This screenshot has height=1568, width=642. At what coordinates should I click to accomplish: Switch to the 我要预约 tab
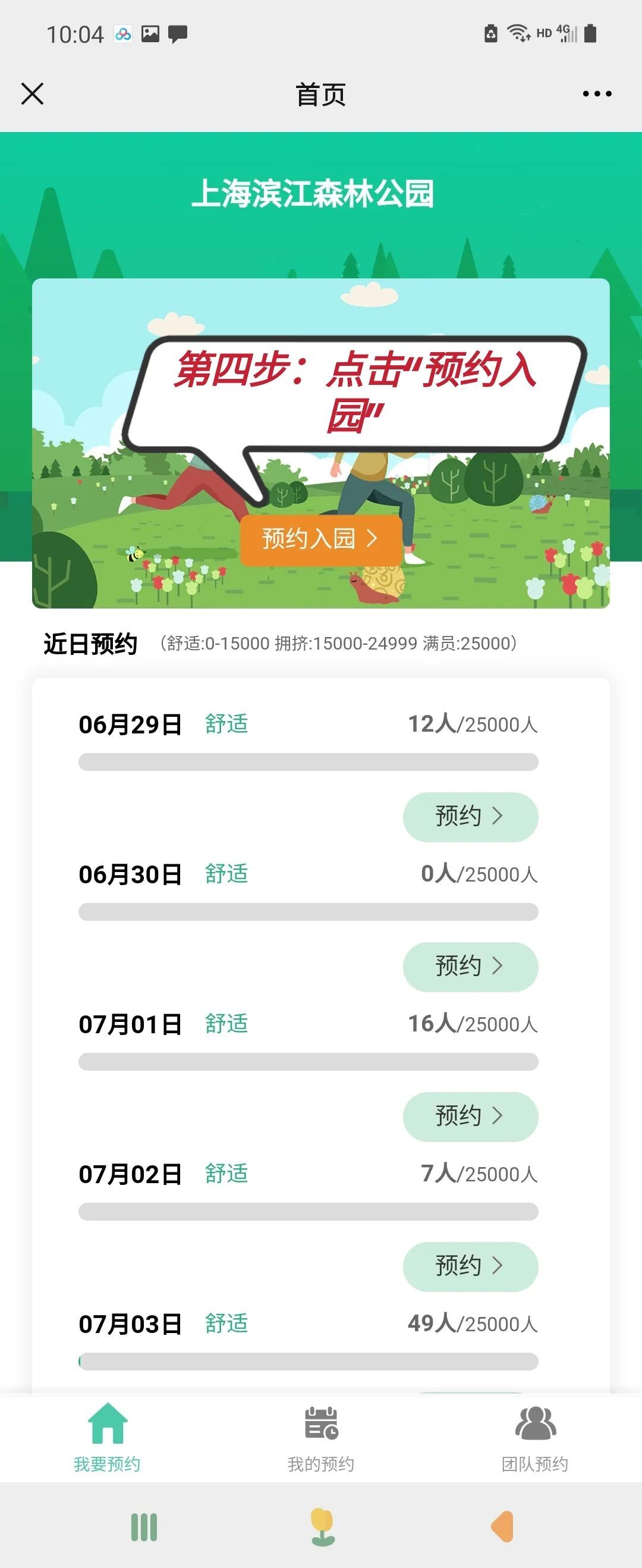click(x=107, y=1437)
